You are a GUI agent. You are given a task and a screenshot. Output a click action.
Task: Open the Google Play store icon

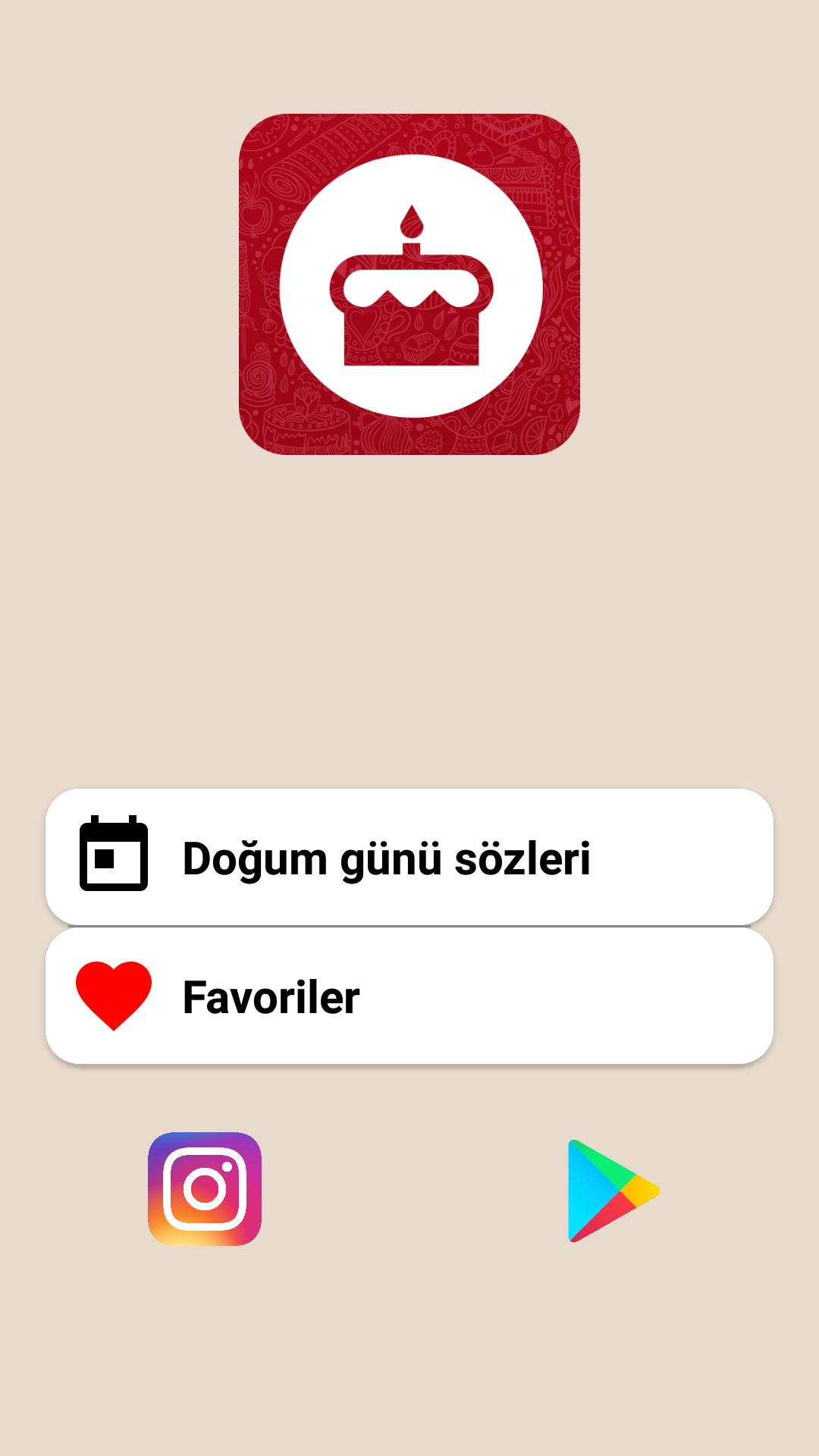613,1191
